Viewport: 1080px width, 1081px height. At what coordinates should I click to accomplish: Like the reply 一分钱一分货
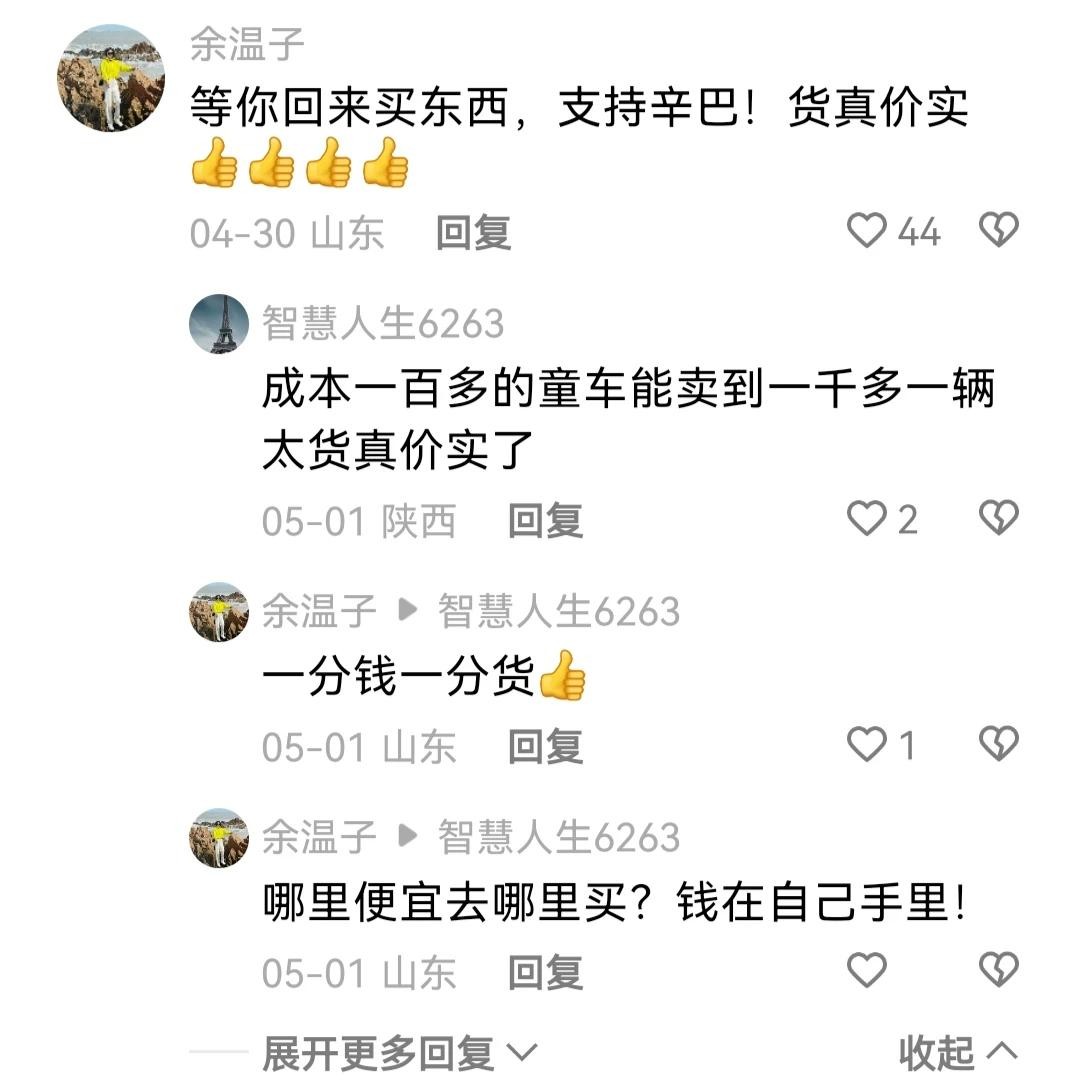point(867,745)
